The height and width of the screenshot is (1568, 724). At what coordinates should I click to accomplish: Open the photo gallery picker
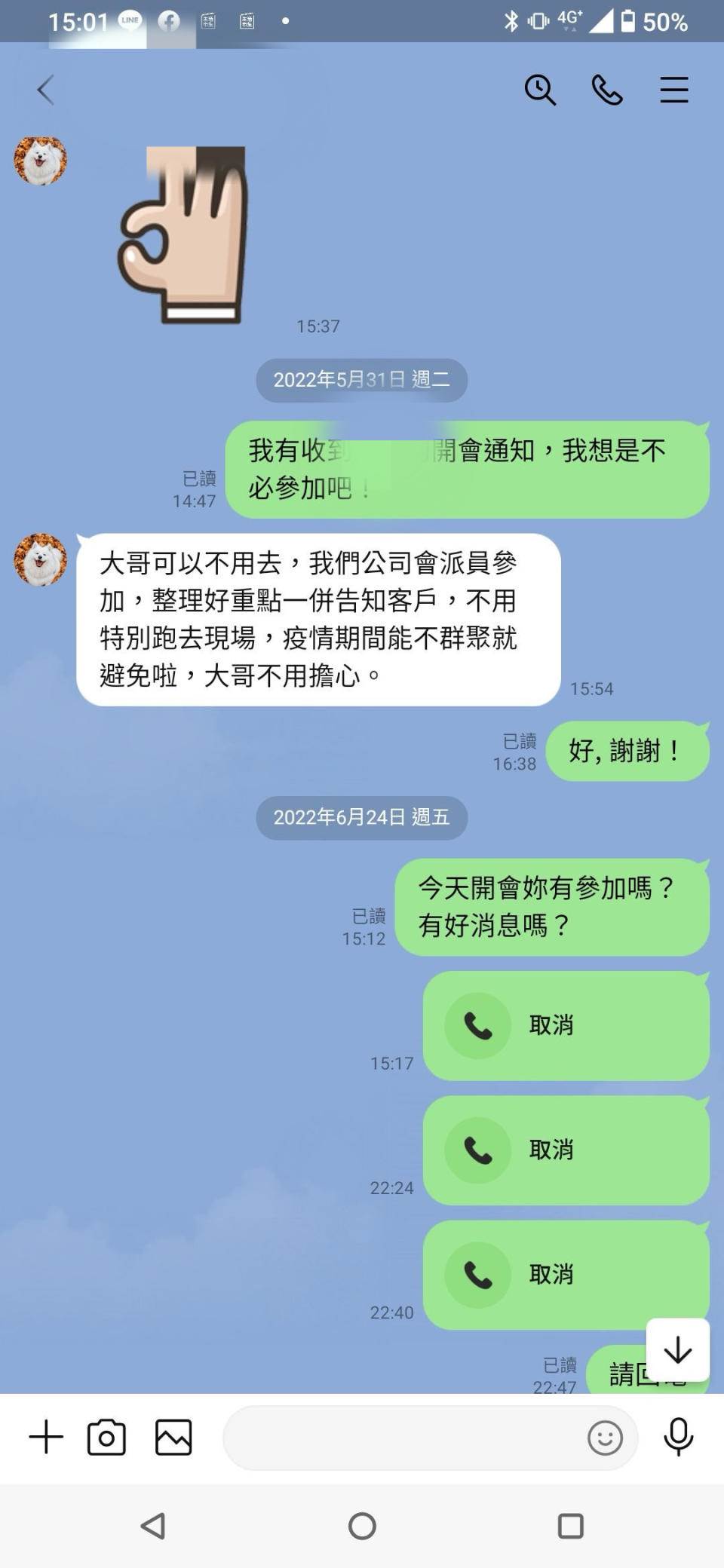pyautogui.click(x=173, y=1438)
